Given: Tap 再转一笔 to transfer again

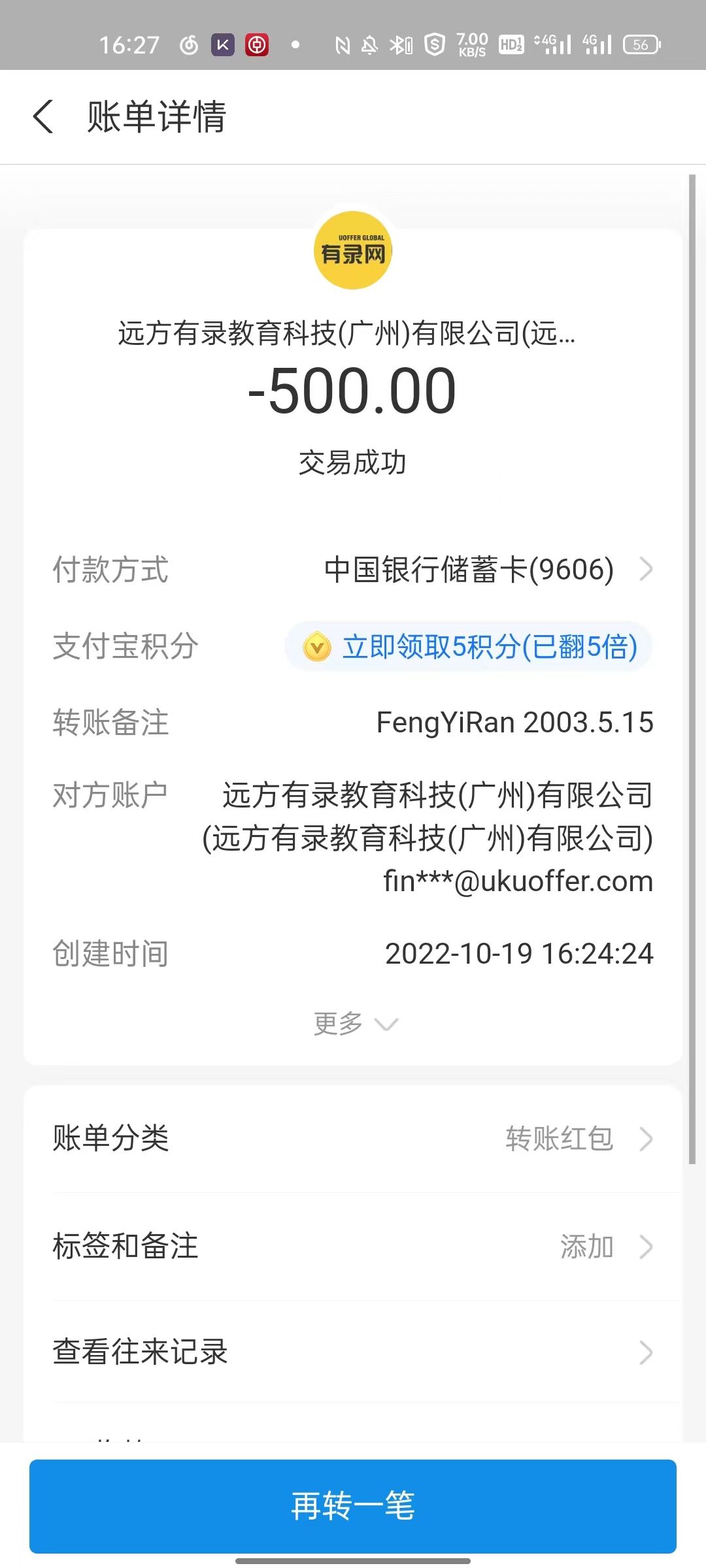Looking at the screenshot, I should 353,1505.
